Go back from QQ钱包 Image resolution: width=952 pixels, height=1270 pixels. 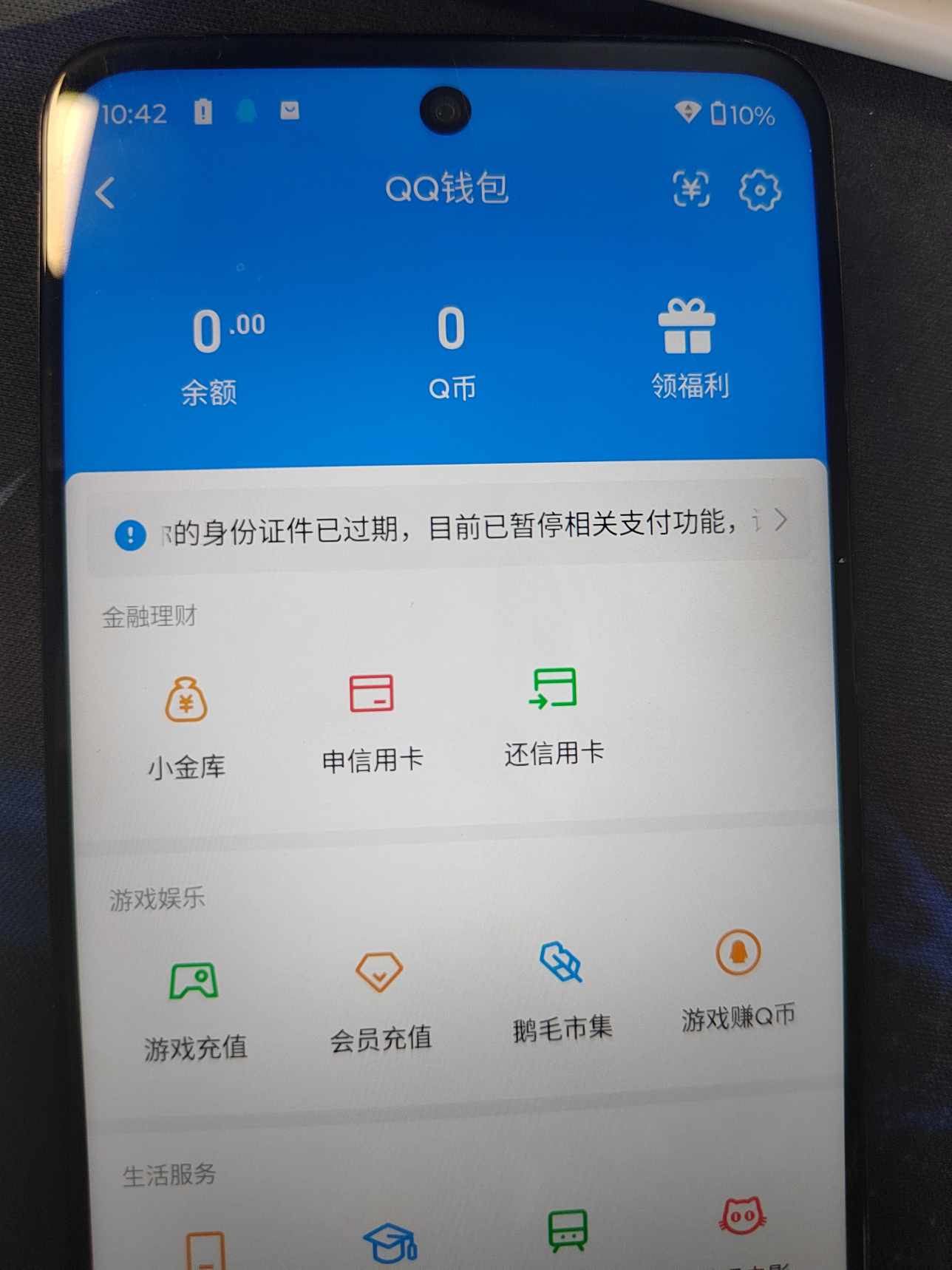click(x=106, y=194)
